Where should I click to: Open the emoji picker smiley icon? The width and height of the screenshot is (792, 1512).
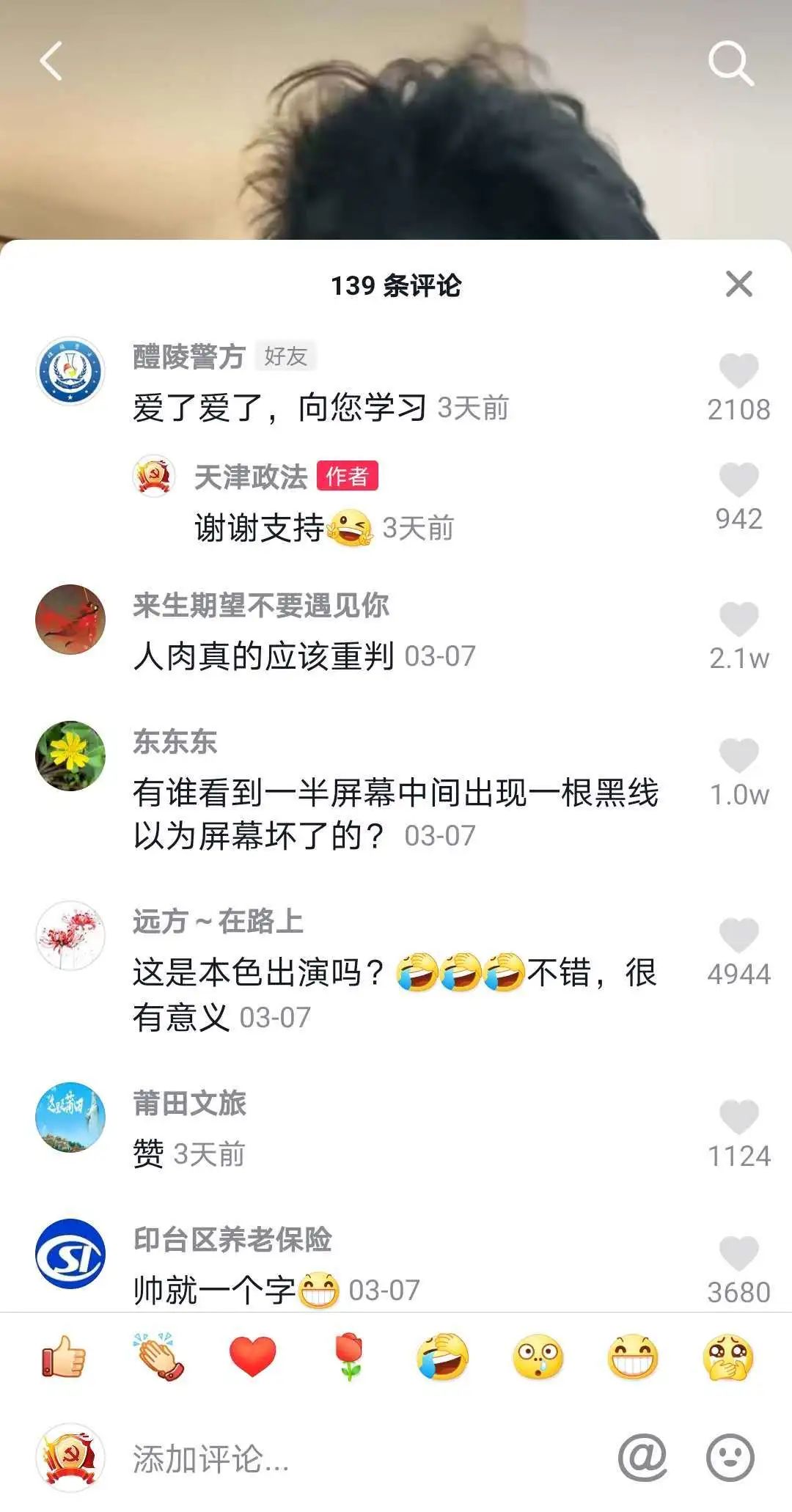click(730, 1458)
